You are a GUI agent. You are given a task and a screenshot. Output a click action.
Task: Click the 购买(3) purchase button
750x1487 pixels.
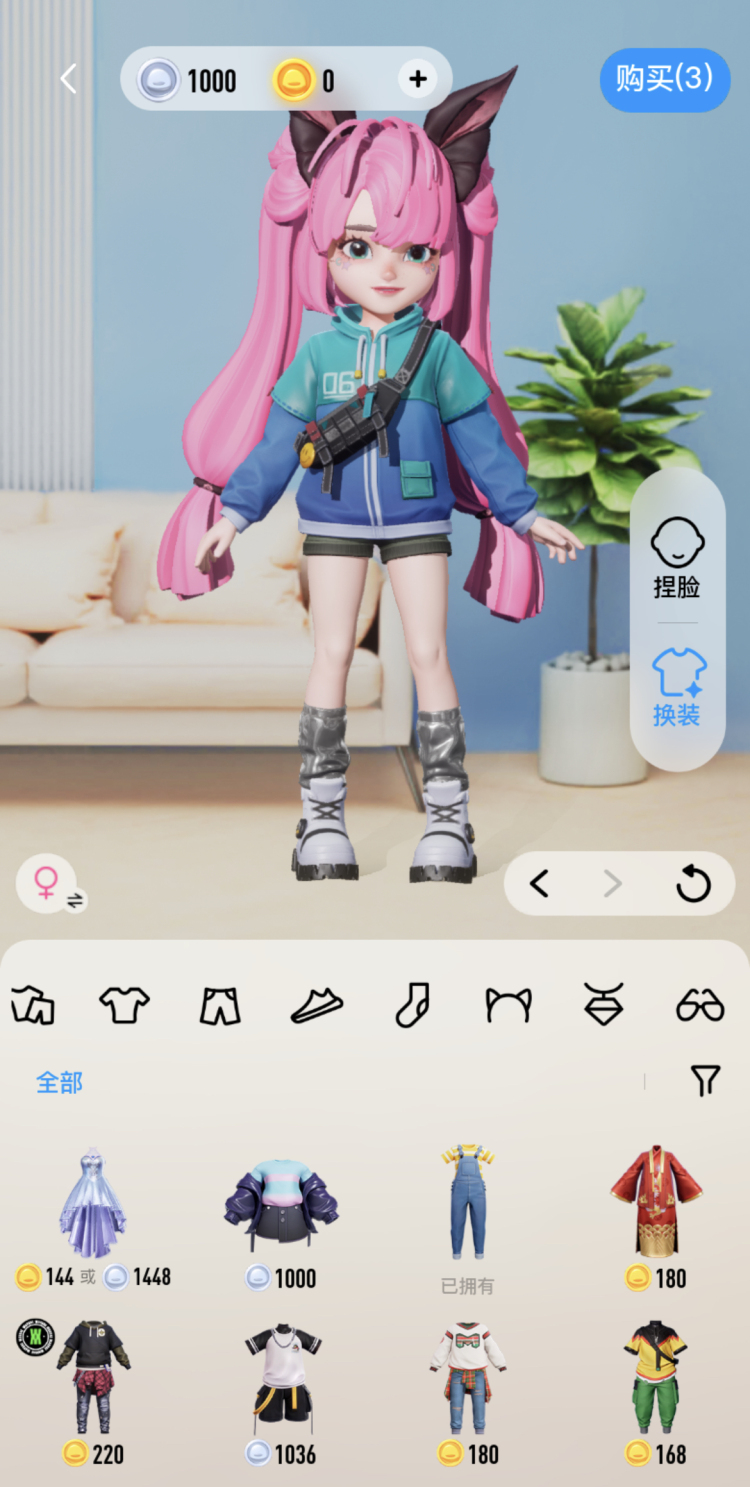[x=664, y=79]
